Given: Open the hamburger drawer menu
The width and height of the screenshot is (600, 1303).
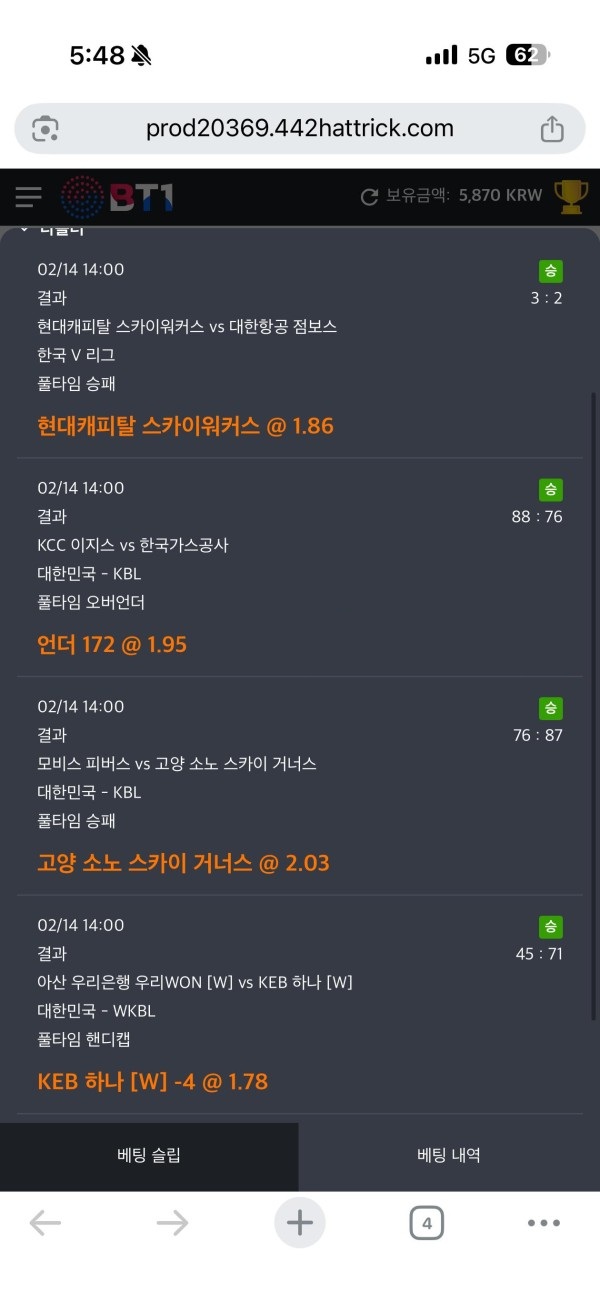Looking at the screenshot, I should coord(28,197).
